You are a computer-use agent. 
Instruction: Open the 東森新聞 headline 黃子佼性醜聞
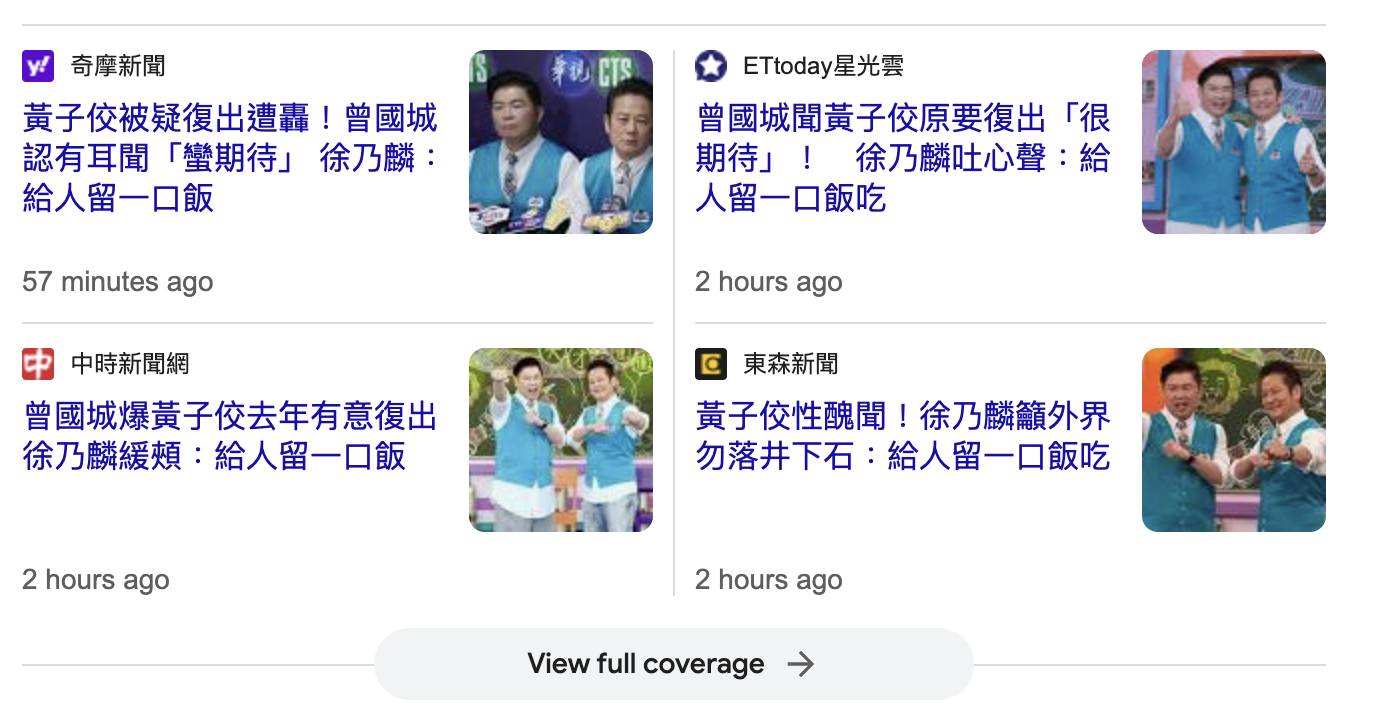pyautogui.click(x=902, y=435)
